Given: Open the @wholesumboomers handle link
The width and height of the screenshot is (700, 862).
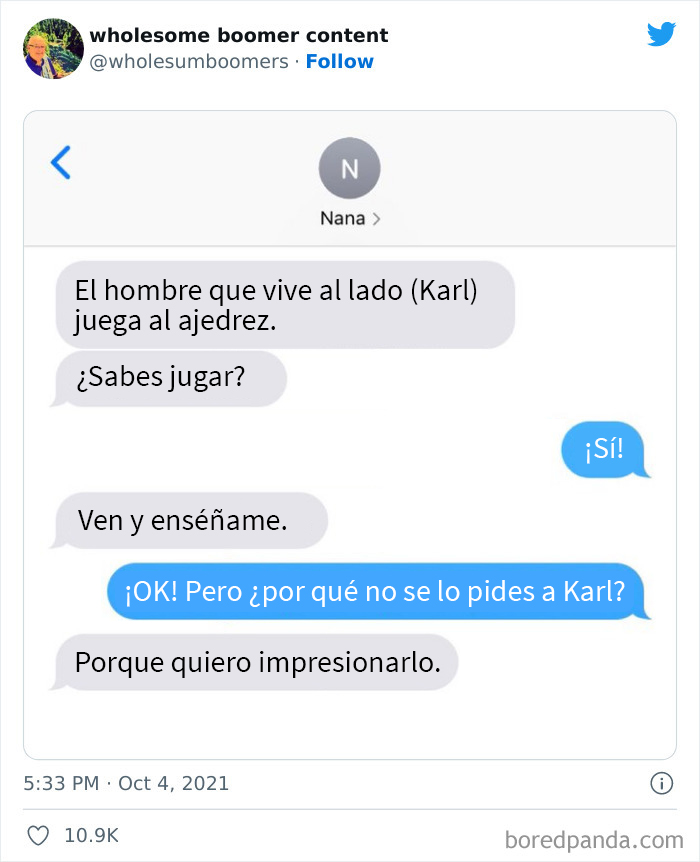Looking at the screenshot, I should coord(188,61).
